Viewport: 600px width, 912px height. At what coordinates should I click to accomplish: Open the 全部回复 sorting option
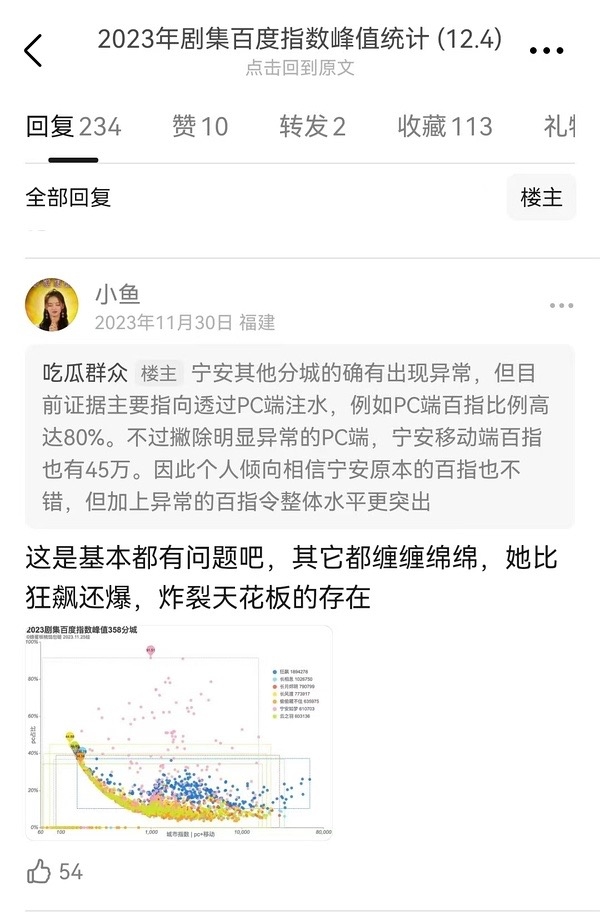[68, 198]
